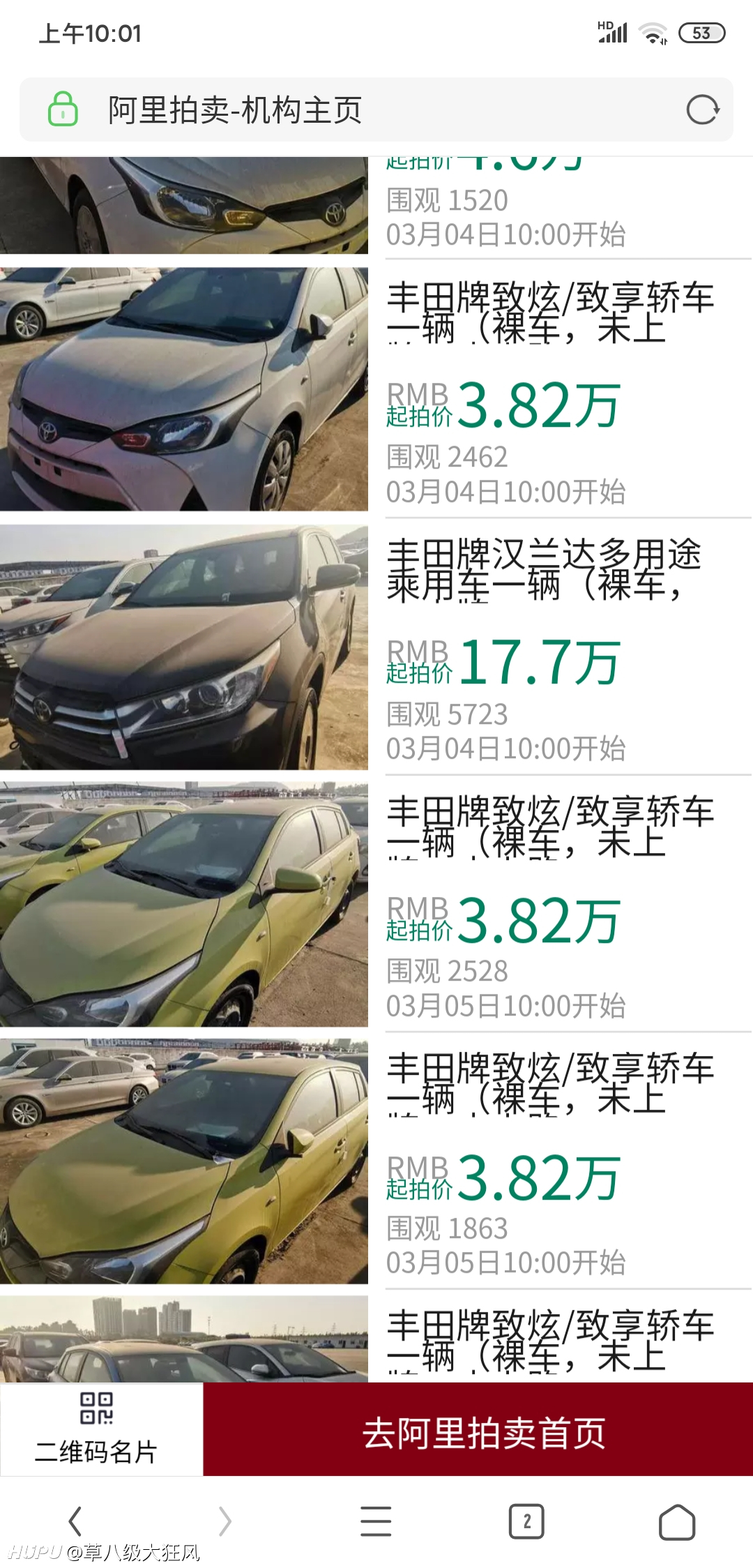Reload the page with the refresh icon
This screenshot has width=753, height=1568.
pos(702,110)
